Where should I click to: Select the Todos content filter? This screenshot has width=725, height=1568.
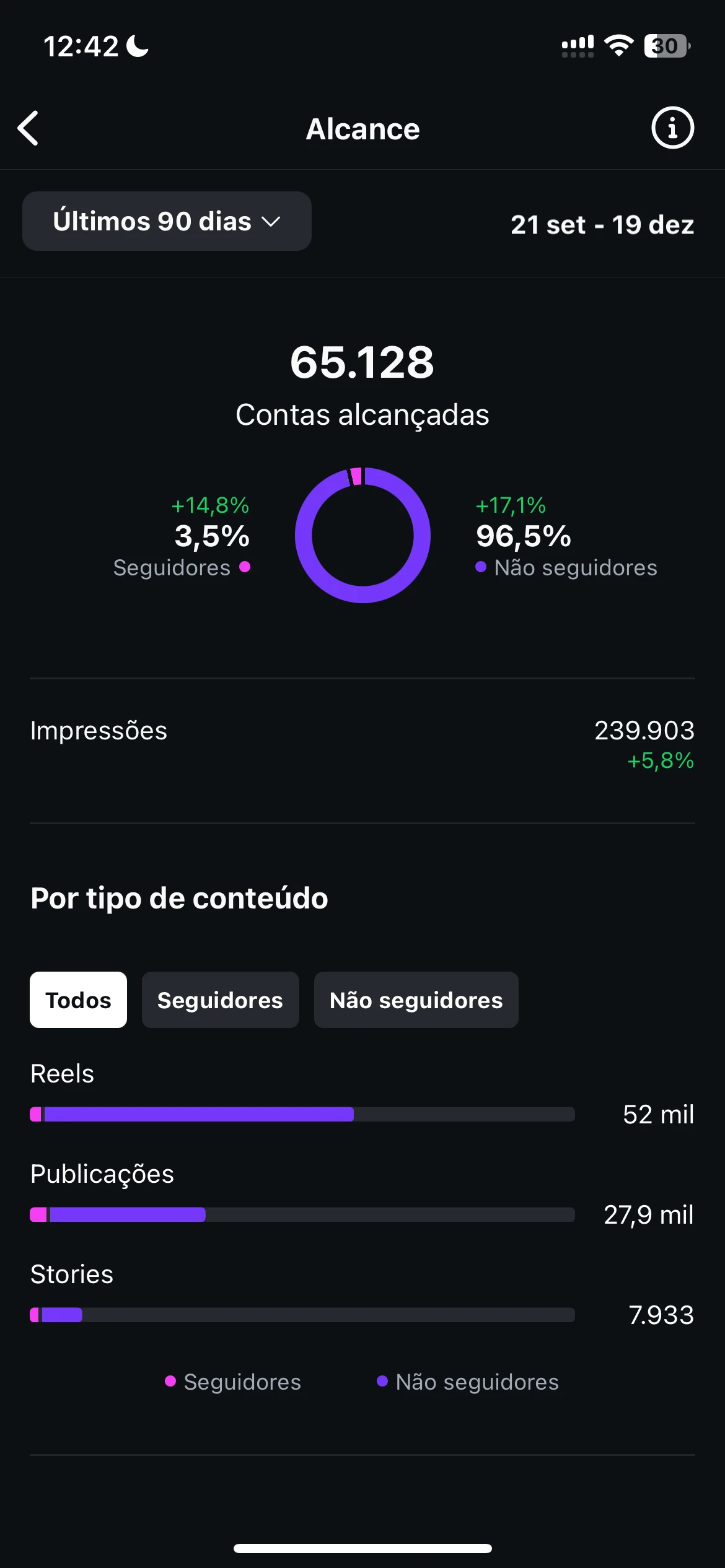click(x=78, y=1000)
